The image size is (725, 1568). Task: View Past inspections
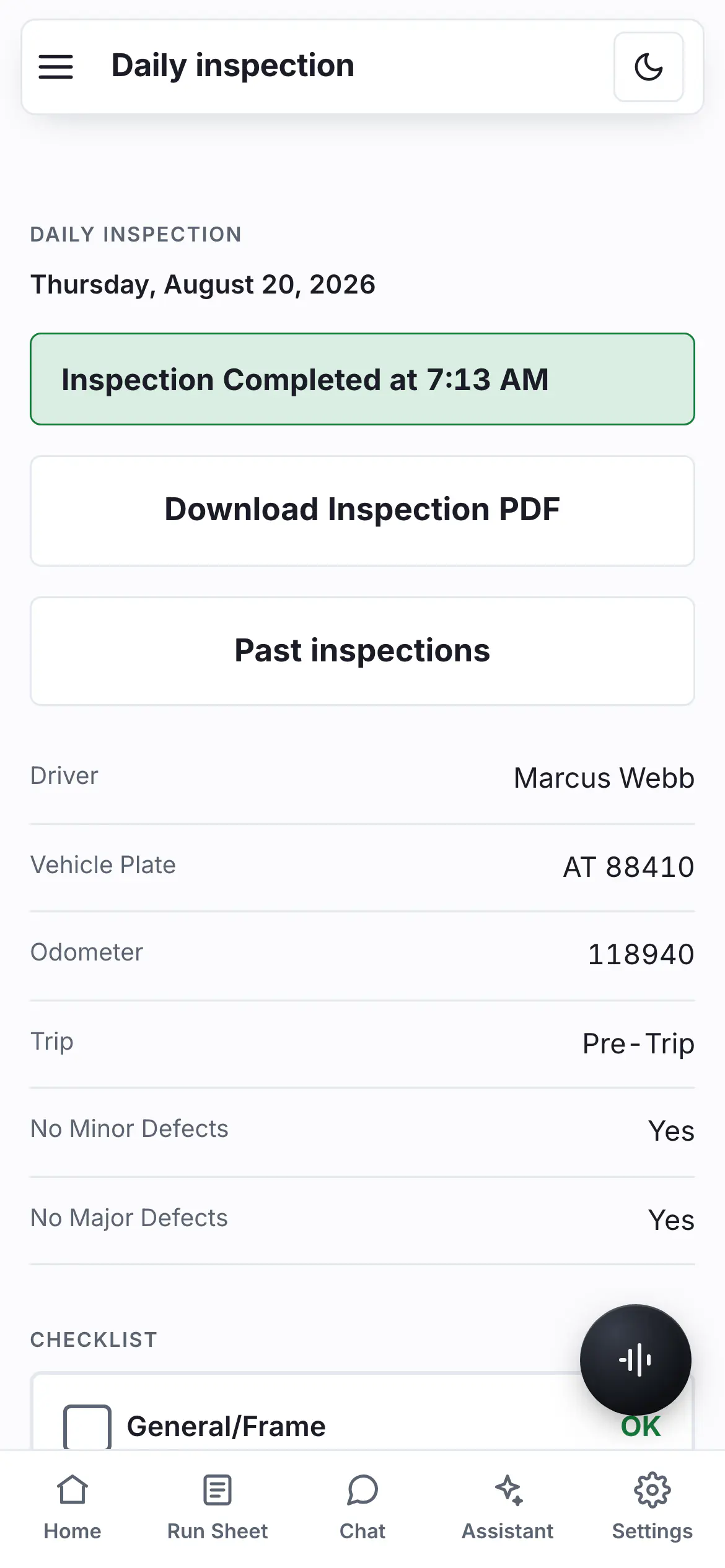coord(362,651)
